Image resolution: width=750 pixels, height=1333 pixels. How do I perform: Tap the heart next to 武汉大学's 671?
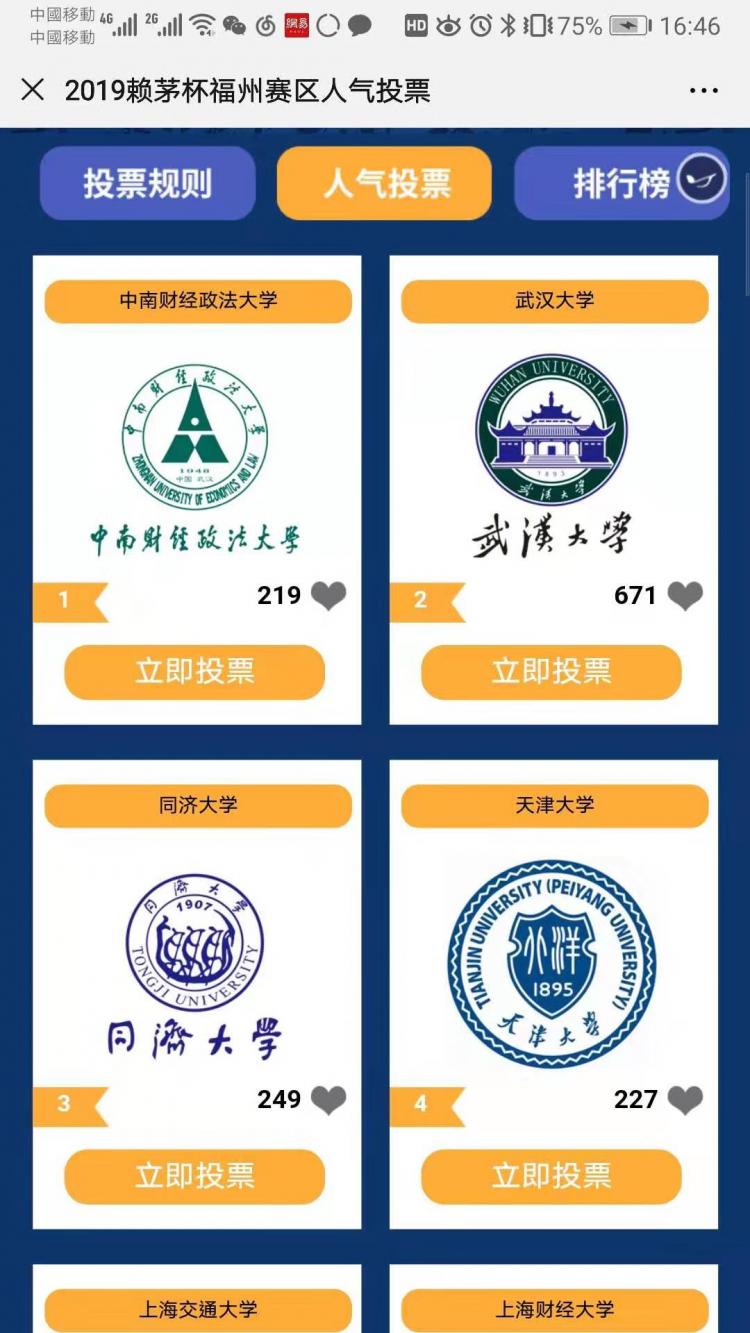pos(685,596)
